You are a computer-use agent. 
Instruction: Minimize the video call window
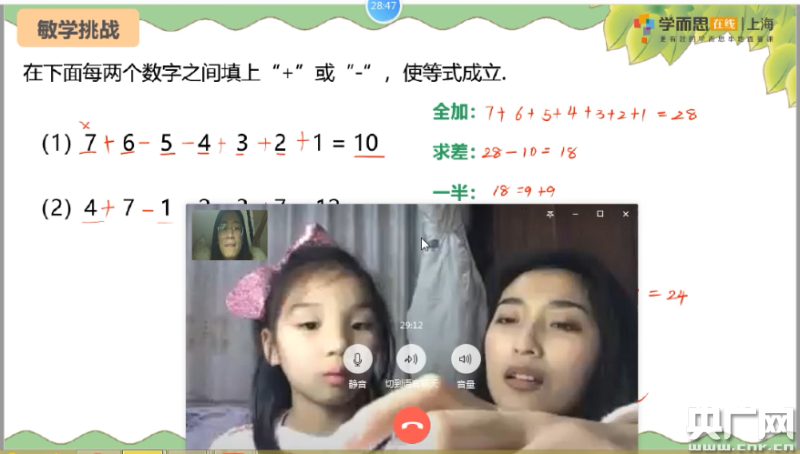coord(574,214)
